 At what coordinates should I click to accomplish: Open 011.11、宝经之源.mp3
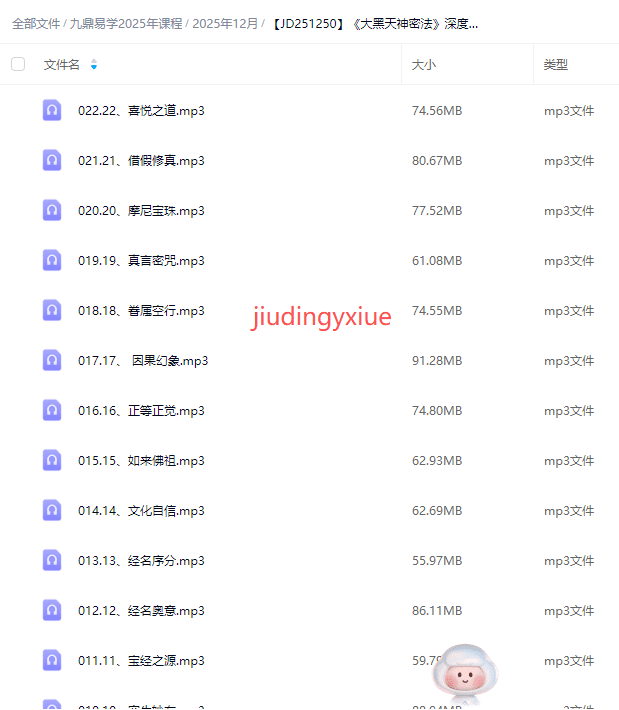coord(141,661)
